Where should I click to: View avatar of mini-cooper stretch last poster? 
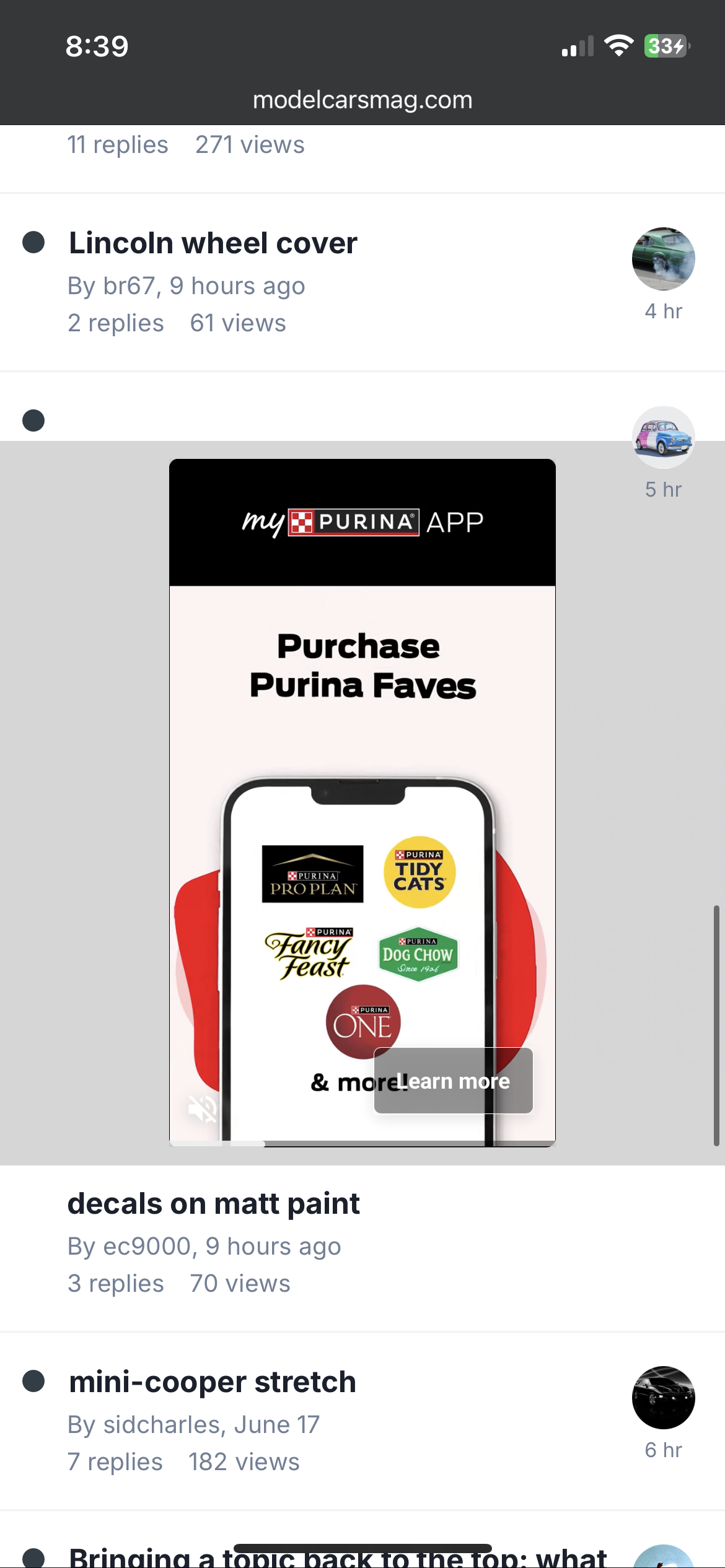click(x=663, y=1398)
